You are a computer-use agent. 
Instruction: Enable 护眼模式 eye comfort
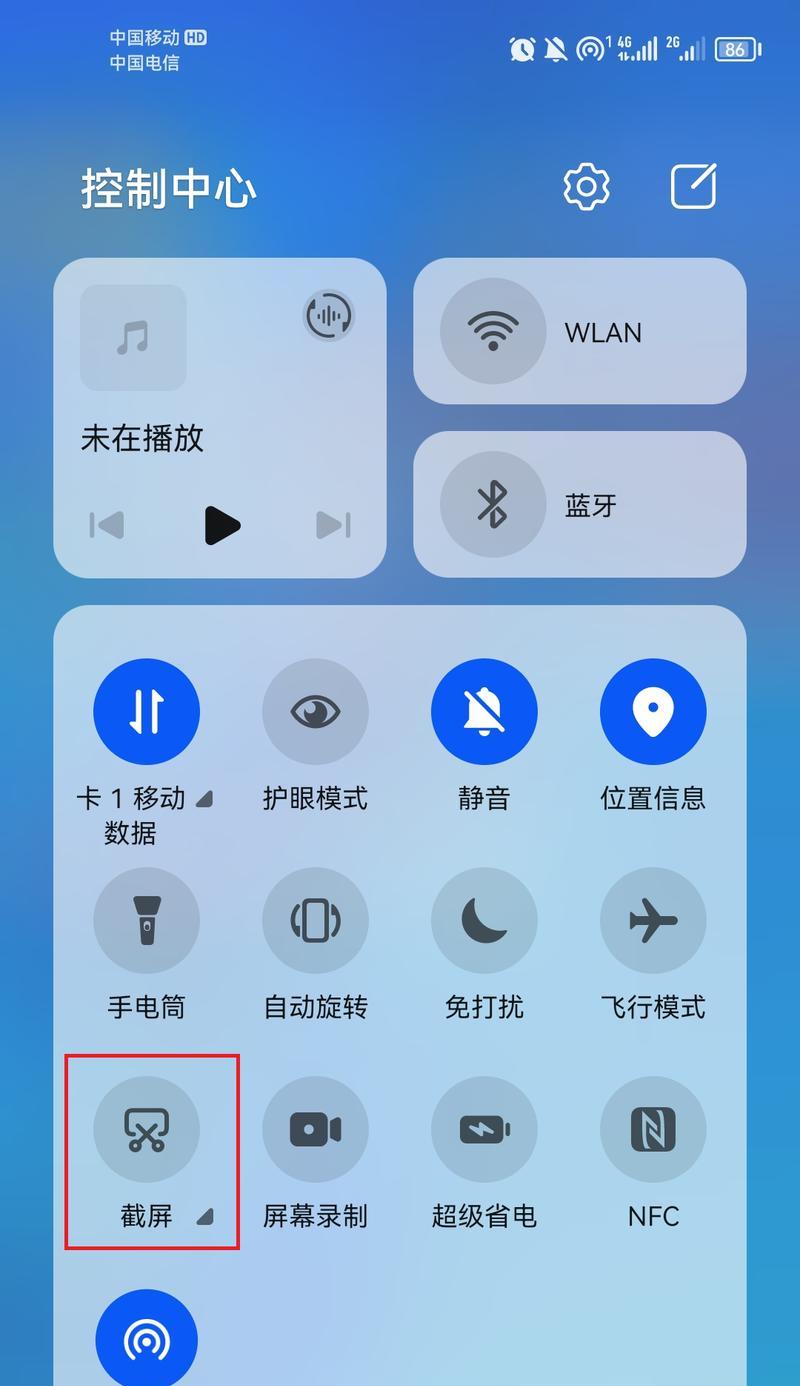click(x=315, y=711)
